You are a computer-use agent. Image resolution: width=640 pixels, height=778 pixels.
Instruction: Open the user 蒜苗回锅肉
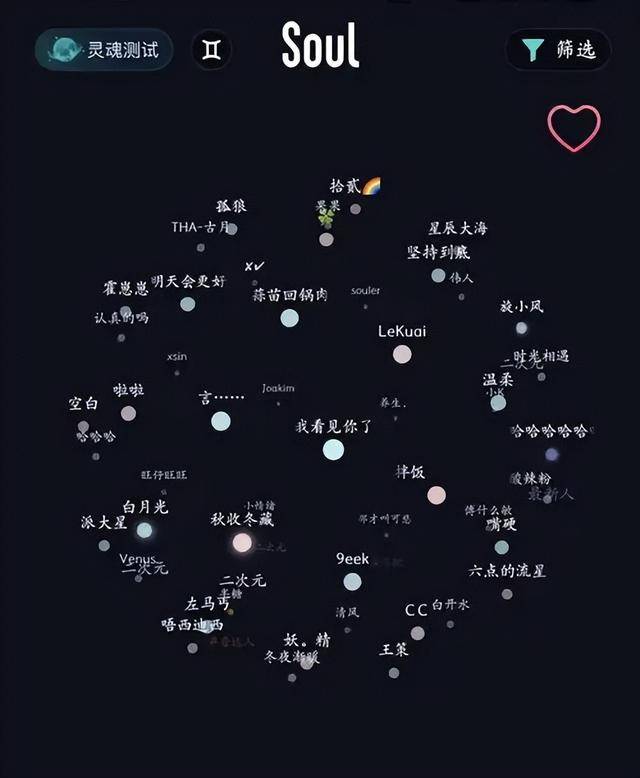(x=289, y=317)
